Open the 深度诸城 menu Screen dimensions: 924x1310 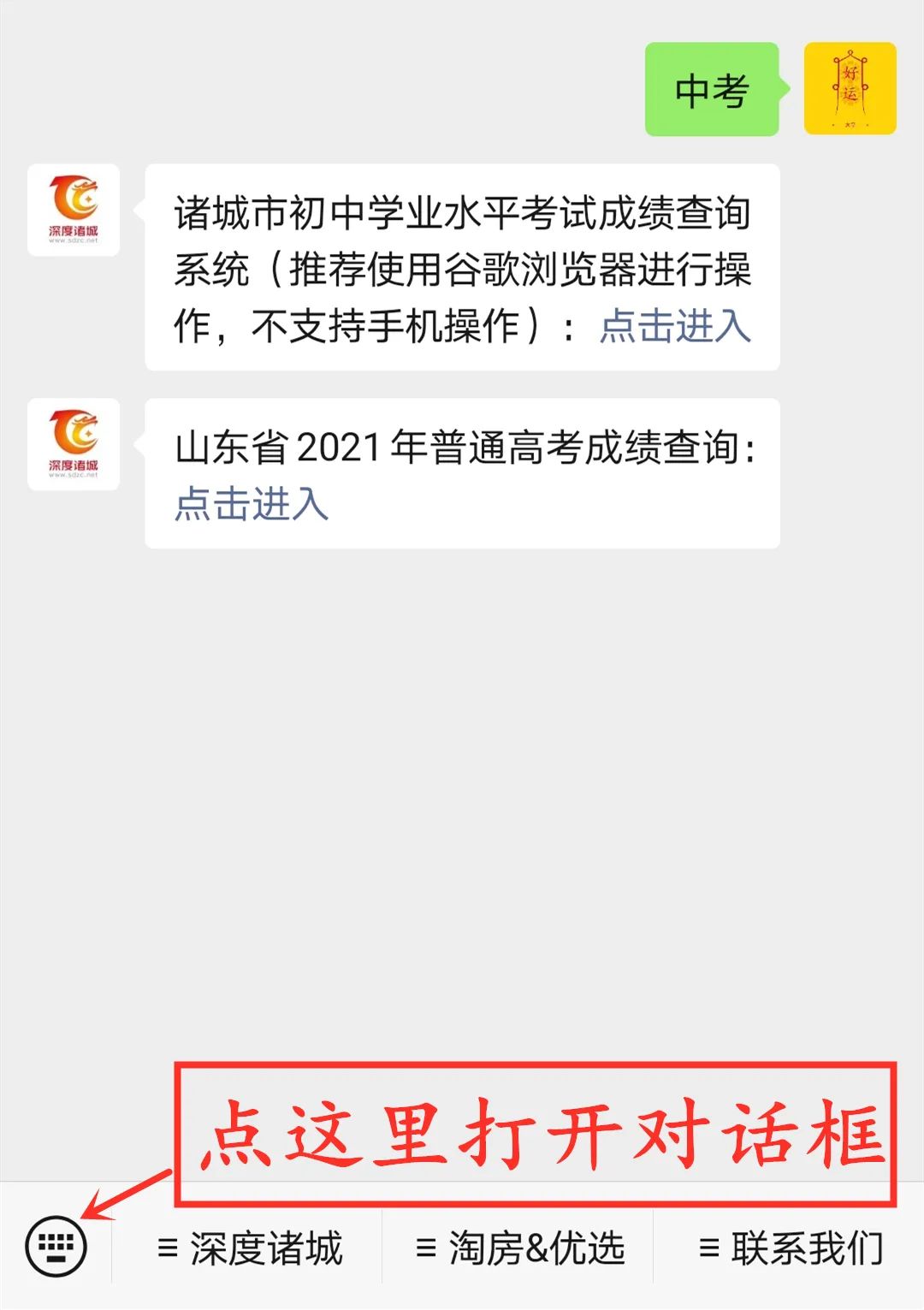click(249, 1248)
